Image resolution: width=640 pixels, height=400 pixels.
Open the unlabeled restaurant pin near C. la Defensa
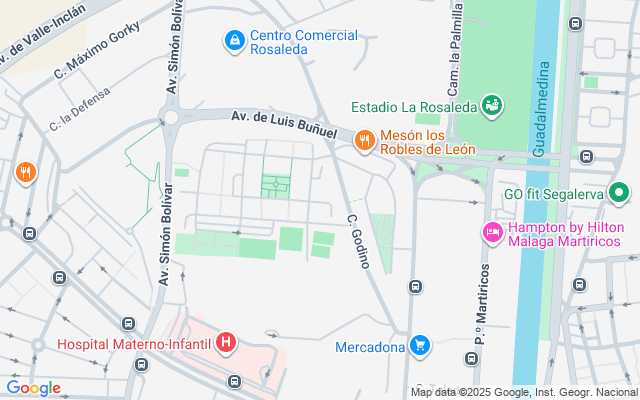tap(26, 172)
